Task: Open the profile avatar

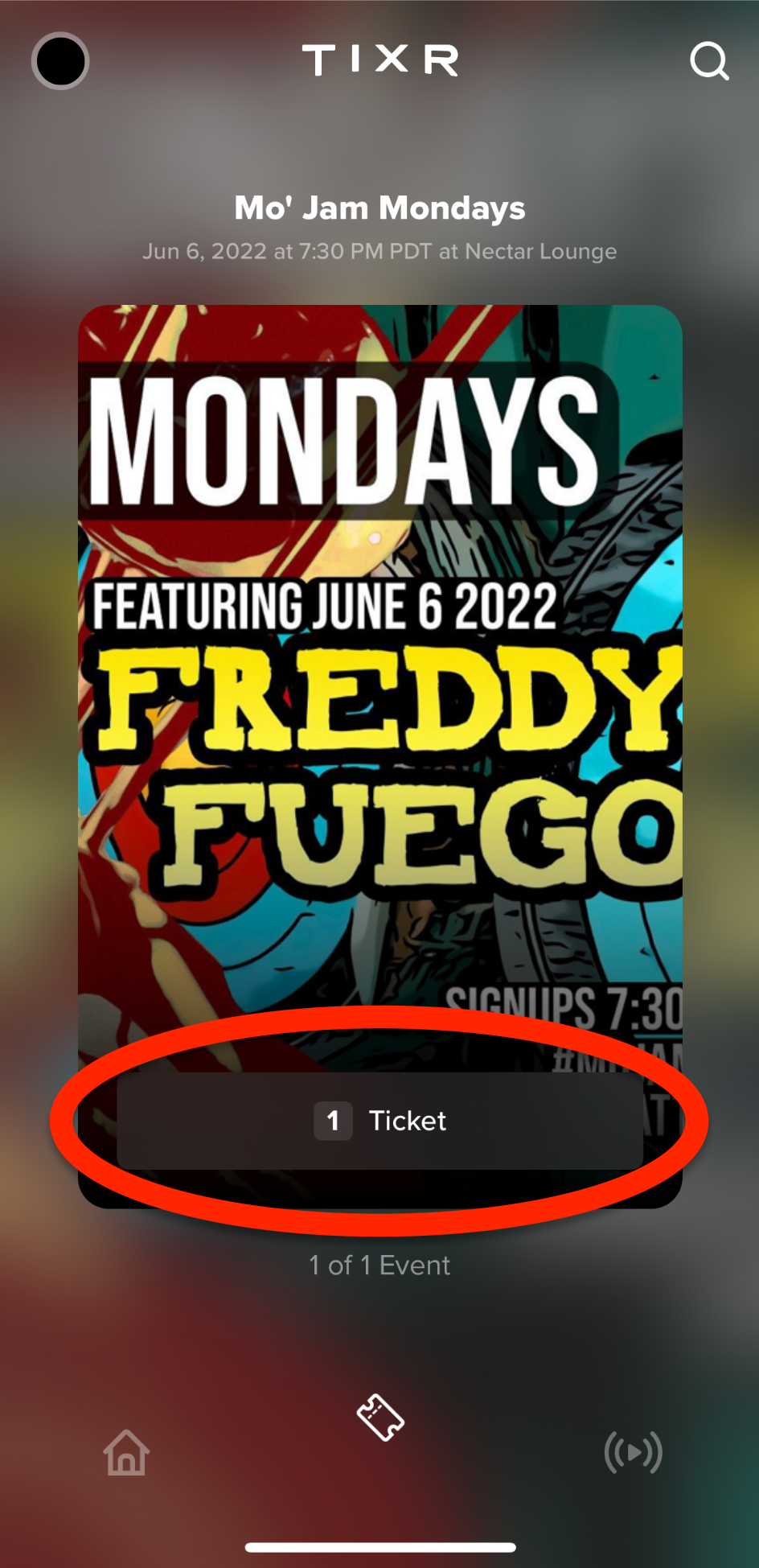Action: 60,61
